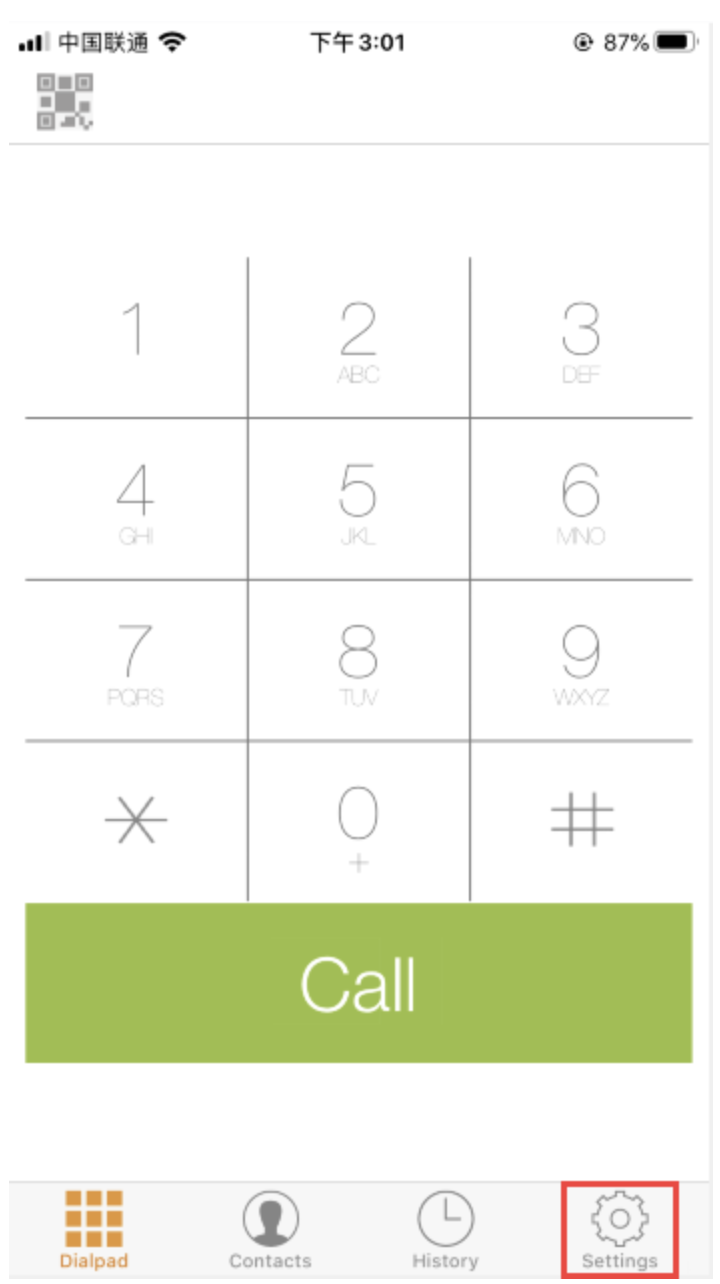Switch to the Dialpad tab
Image resolution: width=720 pixels, height=1284 pixels.
tap(95, 1230)
